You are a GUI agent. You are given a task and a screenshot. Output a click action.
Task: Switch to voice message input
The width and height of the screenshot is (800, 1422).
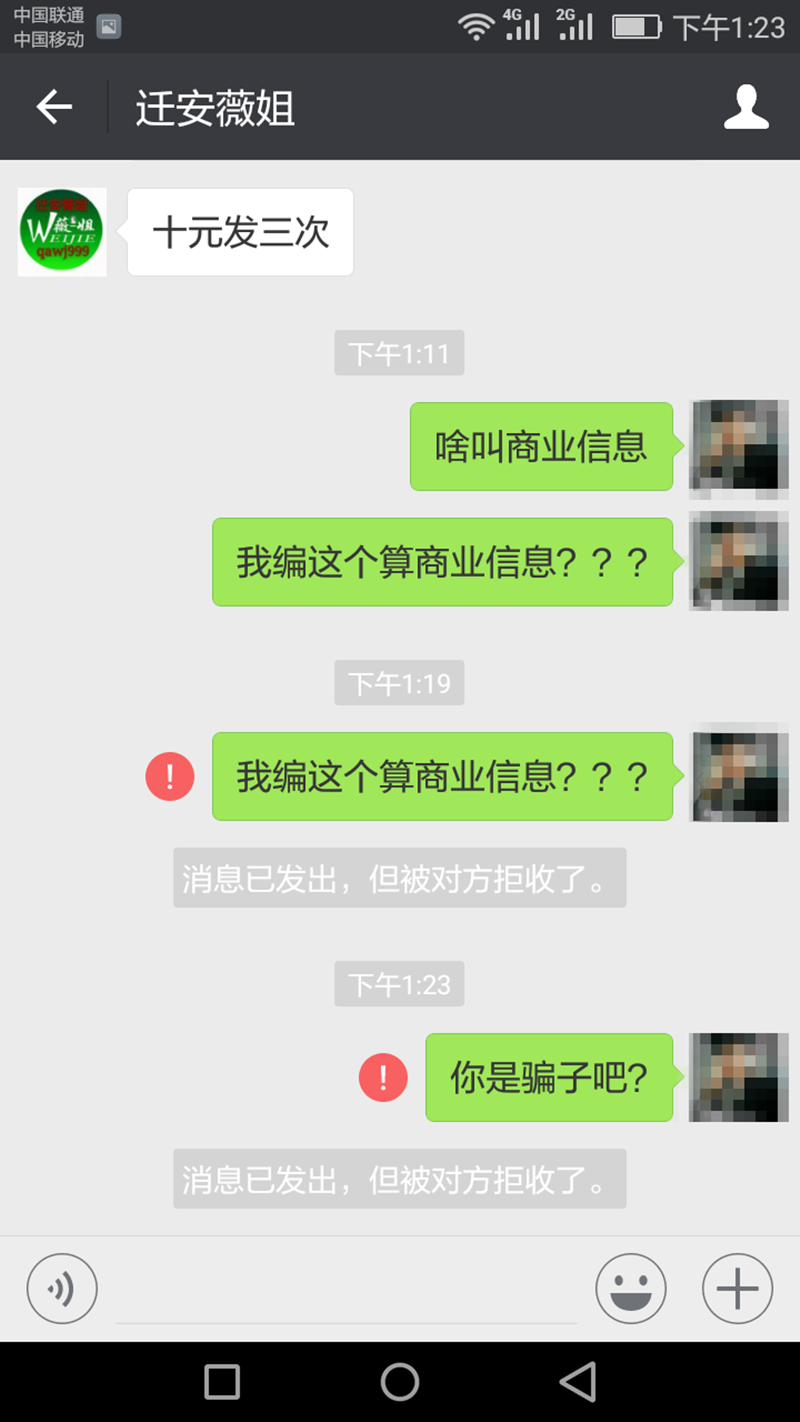coord(62,1289)
